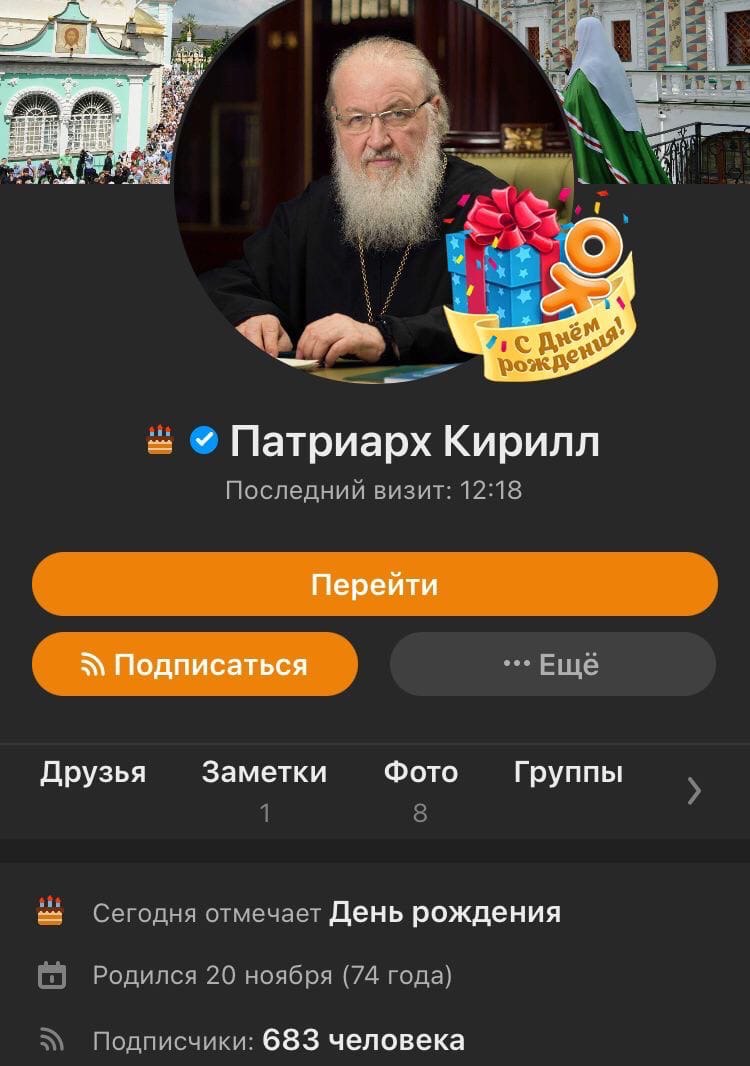Viewport: 750px width, 1066px height.
Task: Subscribe via the Подписаться button
Action: (x=195, y=664)
